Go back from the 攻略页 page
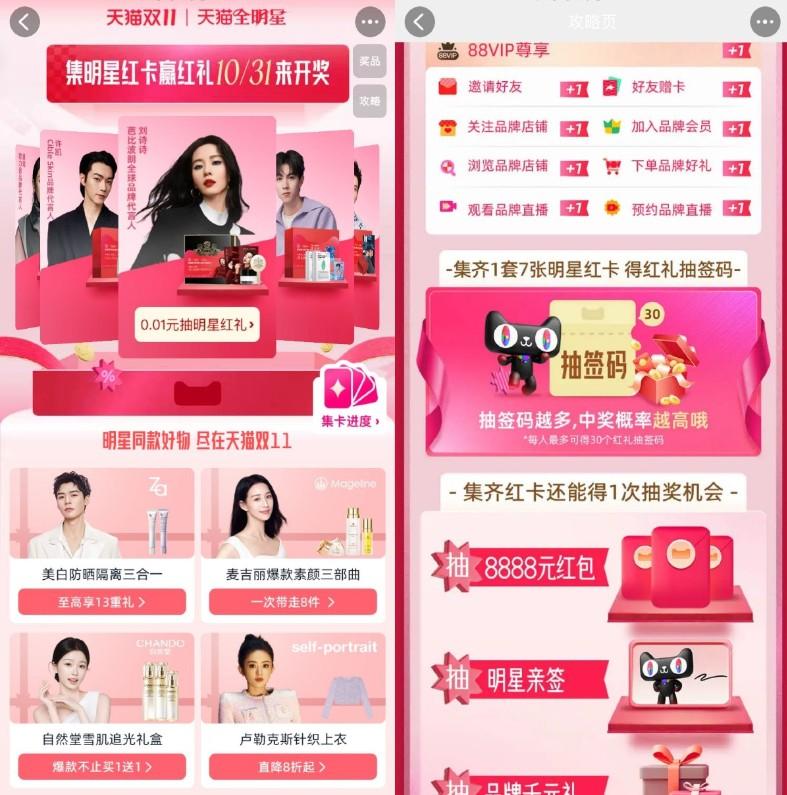 click(420, 21)
